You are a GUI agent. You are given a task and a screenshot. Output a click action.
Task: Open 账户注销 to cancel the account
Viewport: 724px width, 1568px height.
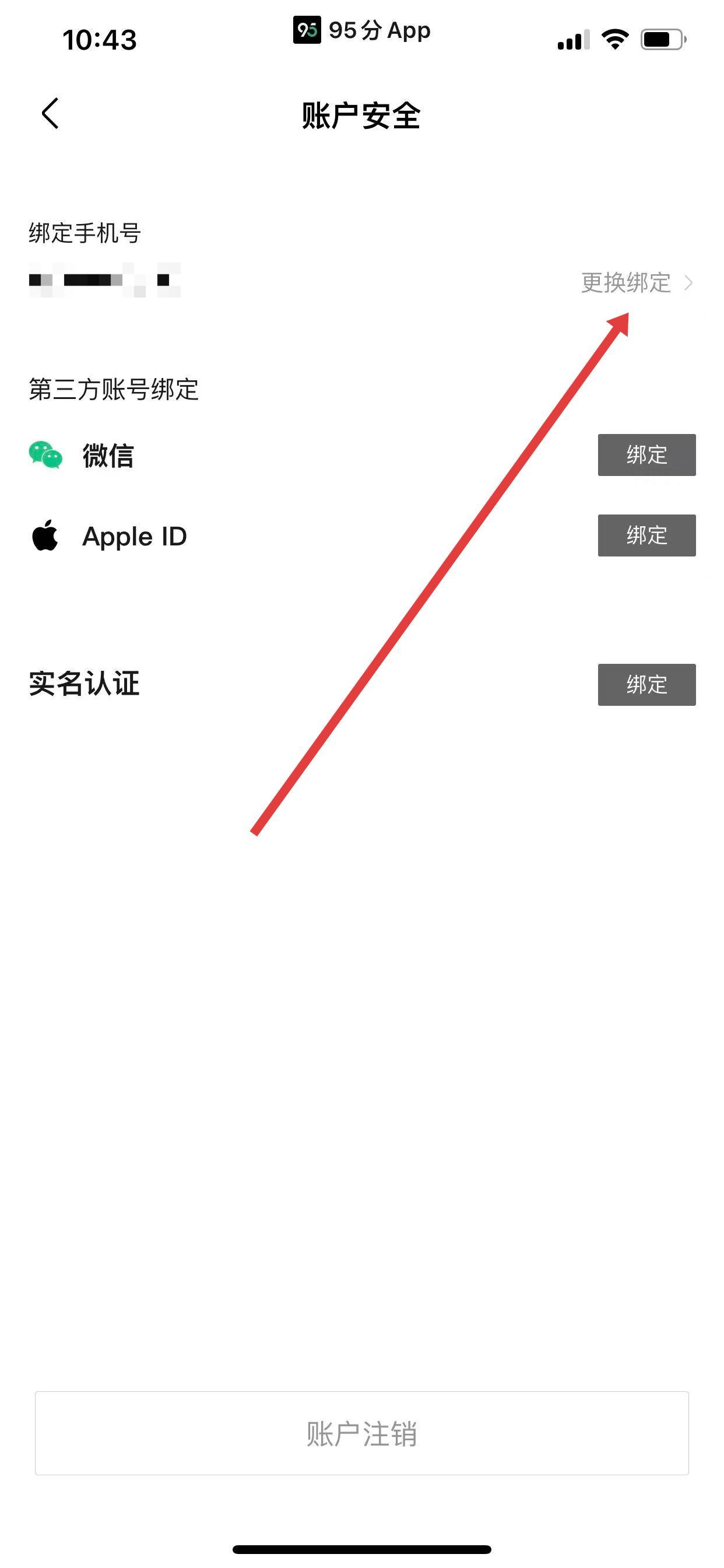coord(361,1433)
